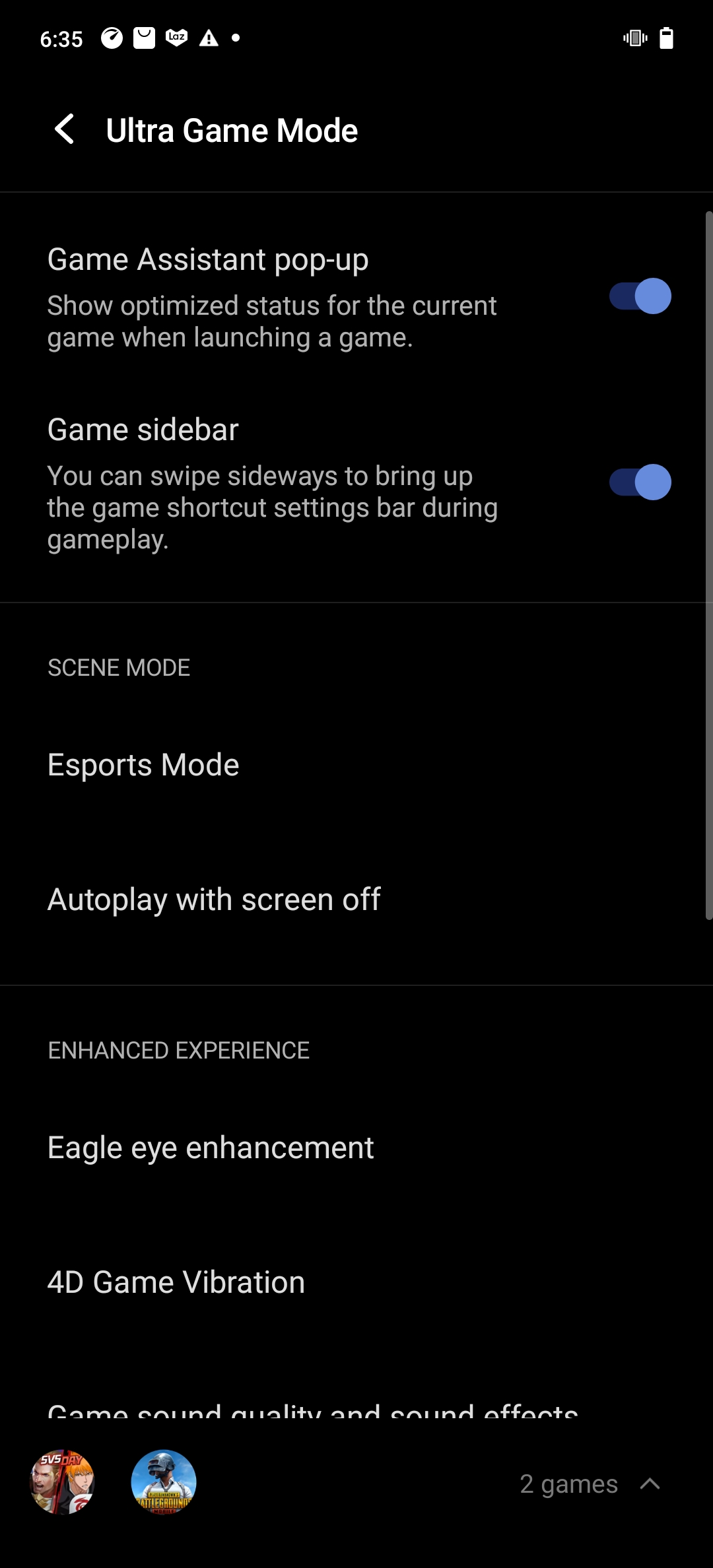Viewport: 713px width, 1568px height.
Task: Go back from Ultra Game Mode
Action: tap(65, 130)
